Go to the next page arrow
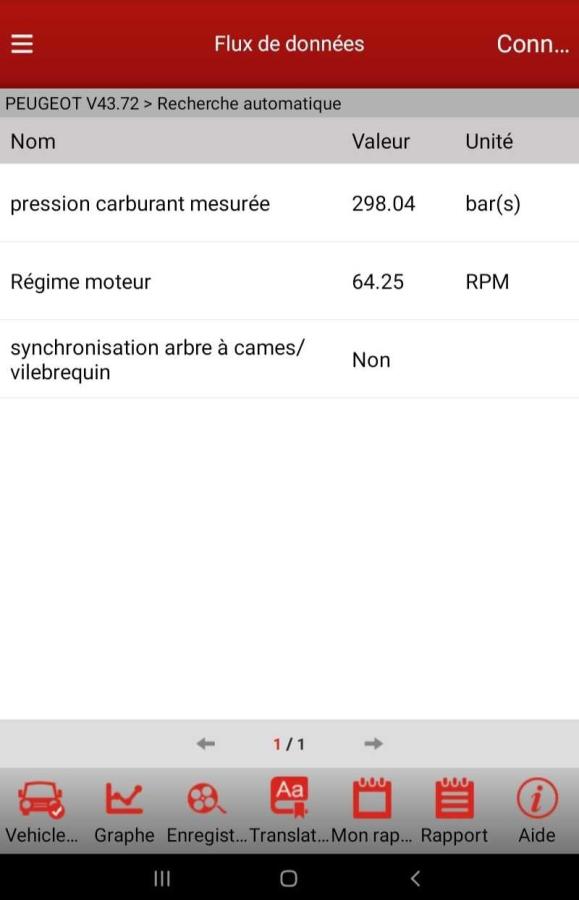 point(373,744)
